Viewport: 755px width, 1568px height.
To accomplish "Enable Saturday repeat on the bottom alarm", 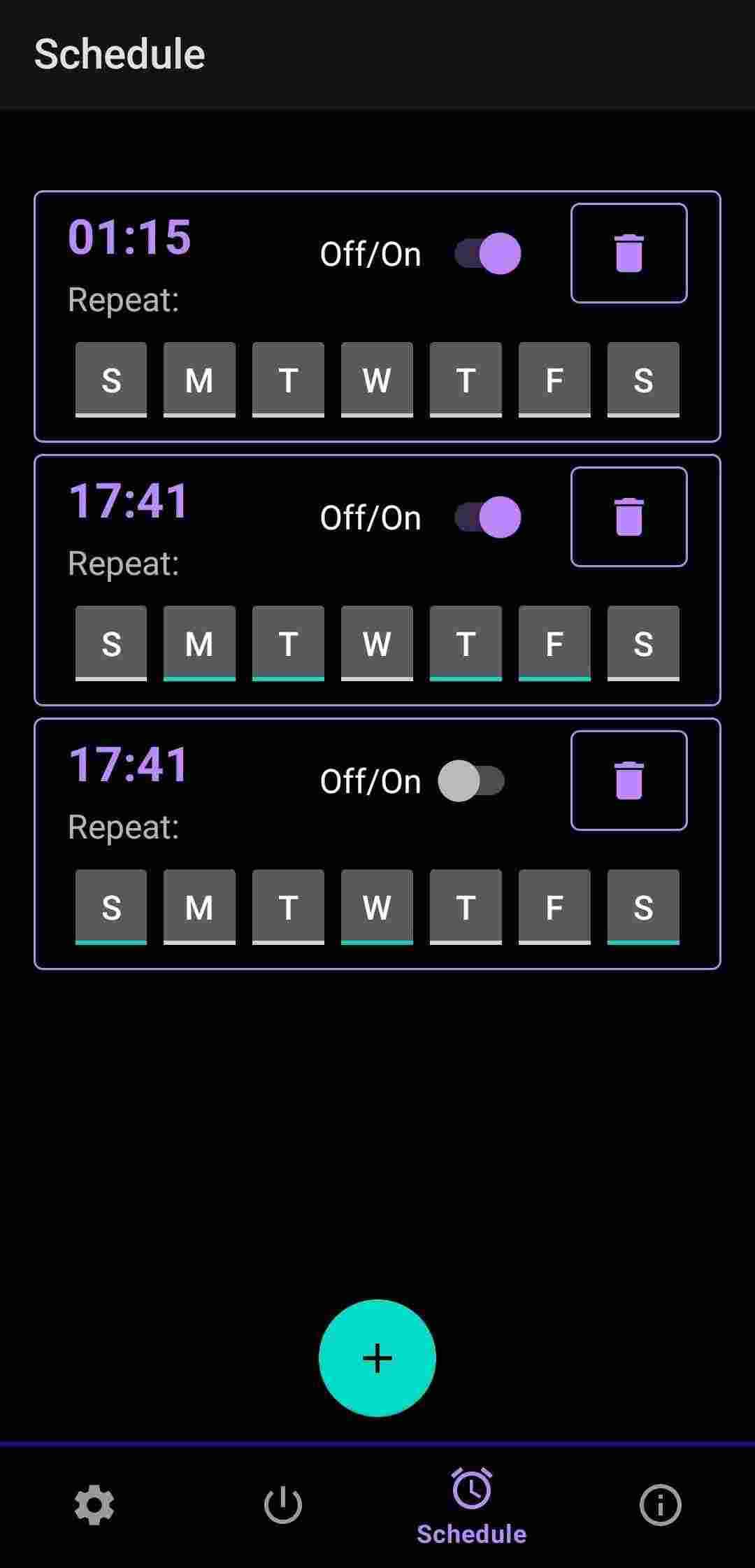I will pyautogui.click(x=642, y=908).
